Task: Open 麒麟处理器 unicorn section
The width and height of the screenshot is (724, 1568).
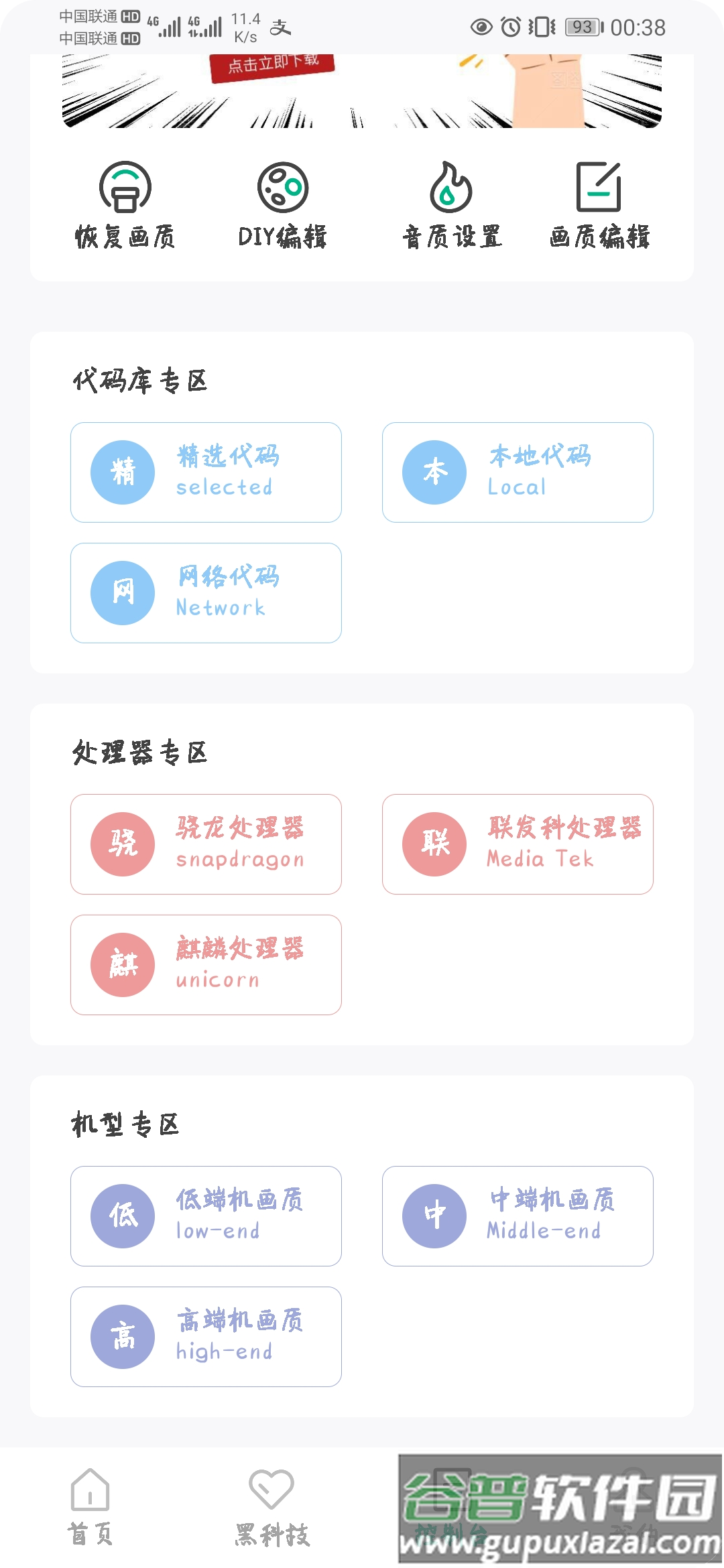Action: (x=206, y=965)
